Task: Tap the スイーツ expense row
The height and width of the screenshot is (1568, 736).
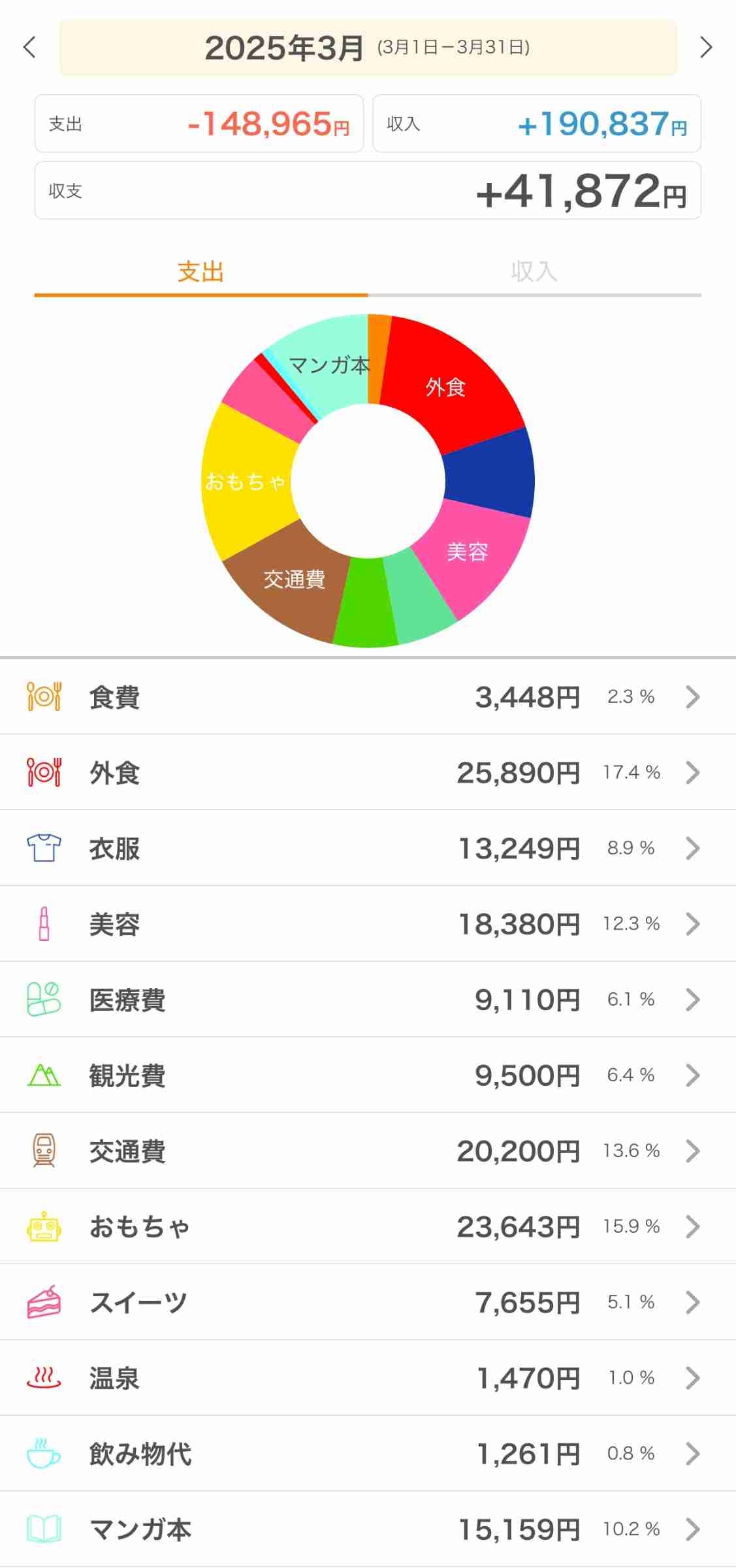Action: point(368,1303)
